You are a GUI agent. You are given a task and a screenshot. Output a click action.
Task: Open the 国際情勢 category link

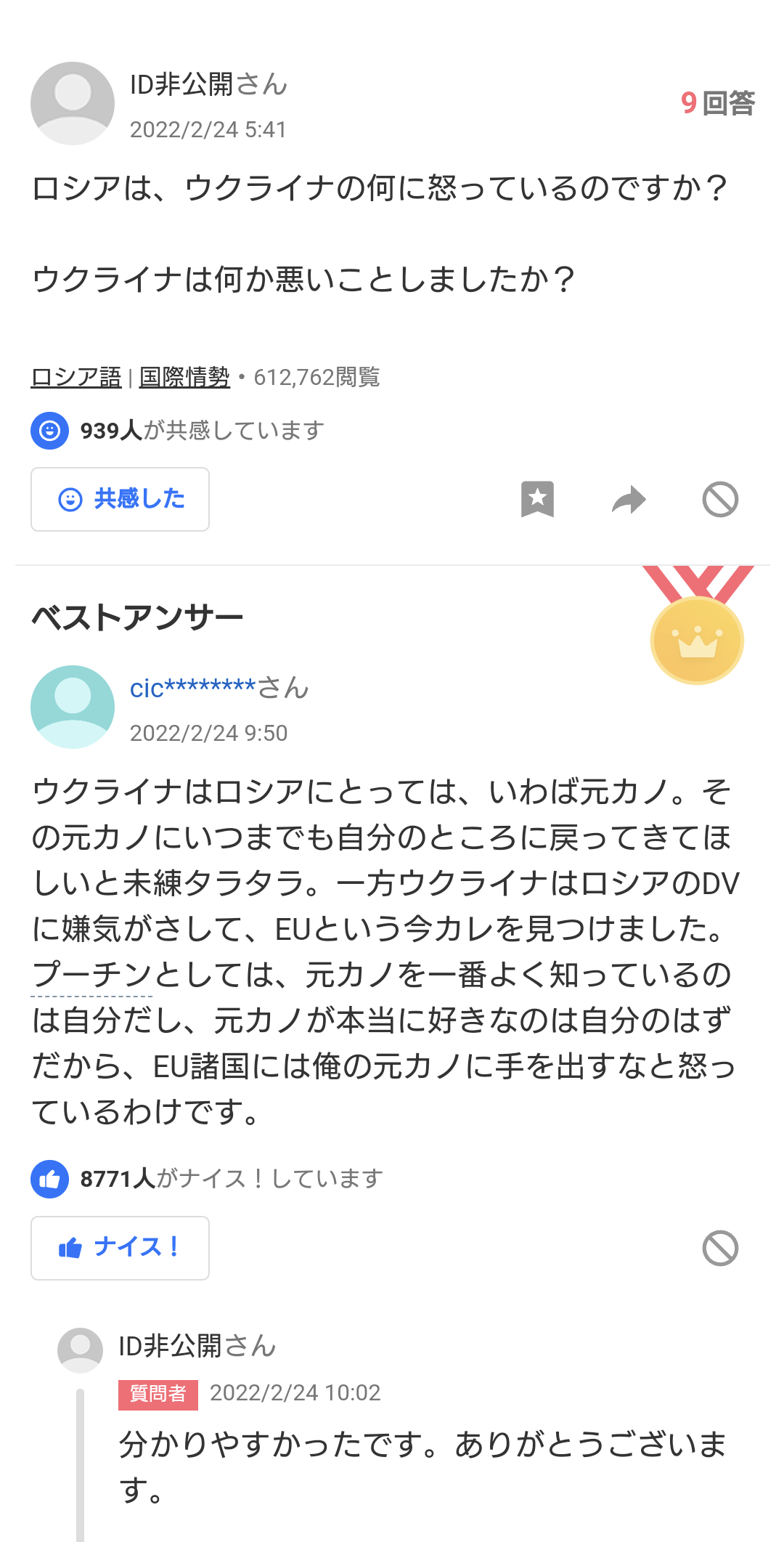pos(184,377)
